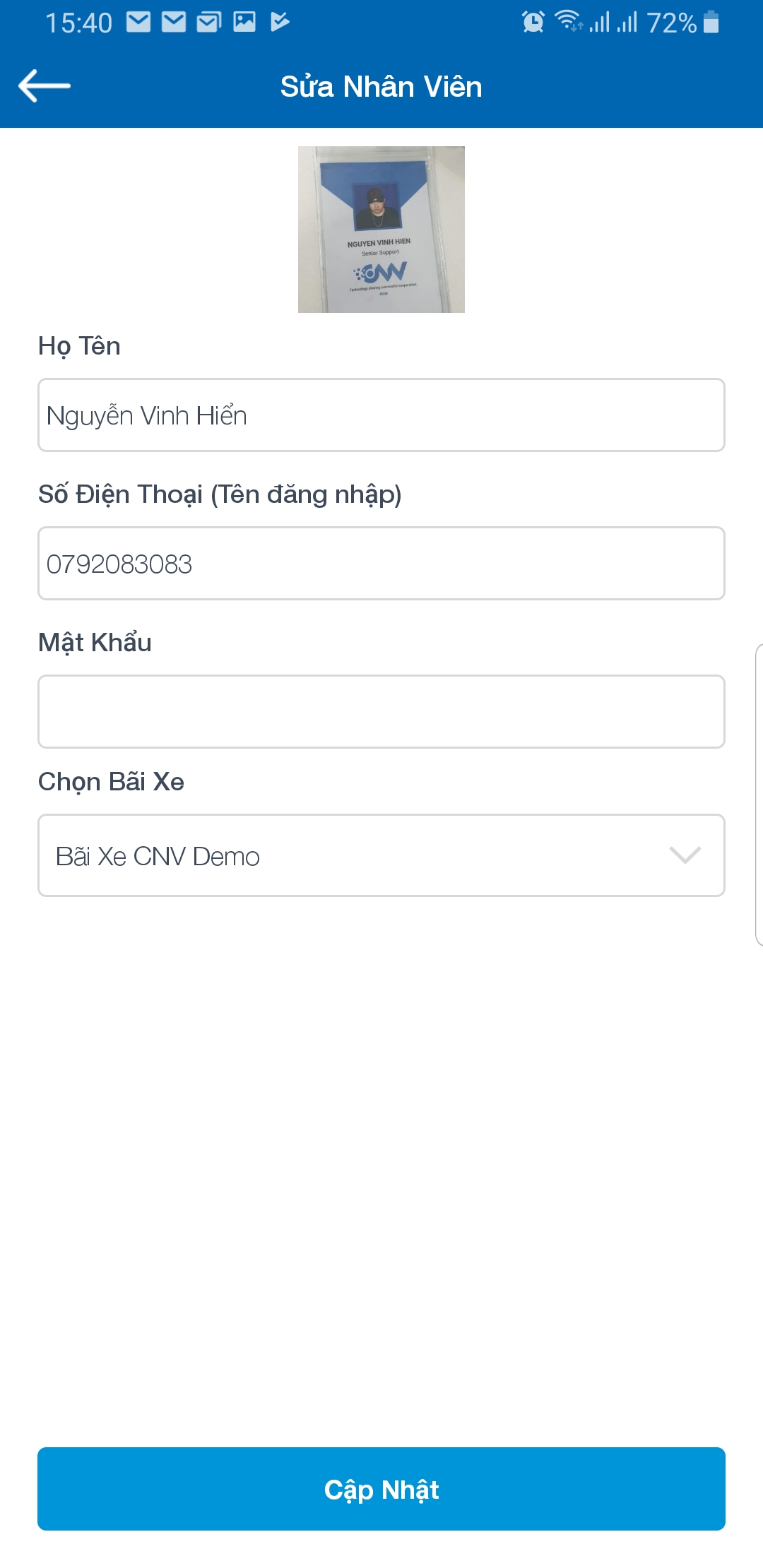Edit the Số Điện Thoại phone field
The image size is (763, 1568).
tap(381, 564)
